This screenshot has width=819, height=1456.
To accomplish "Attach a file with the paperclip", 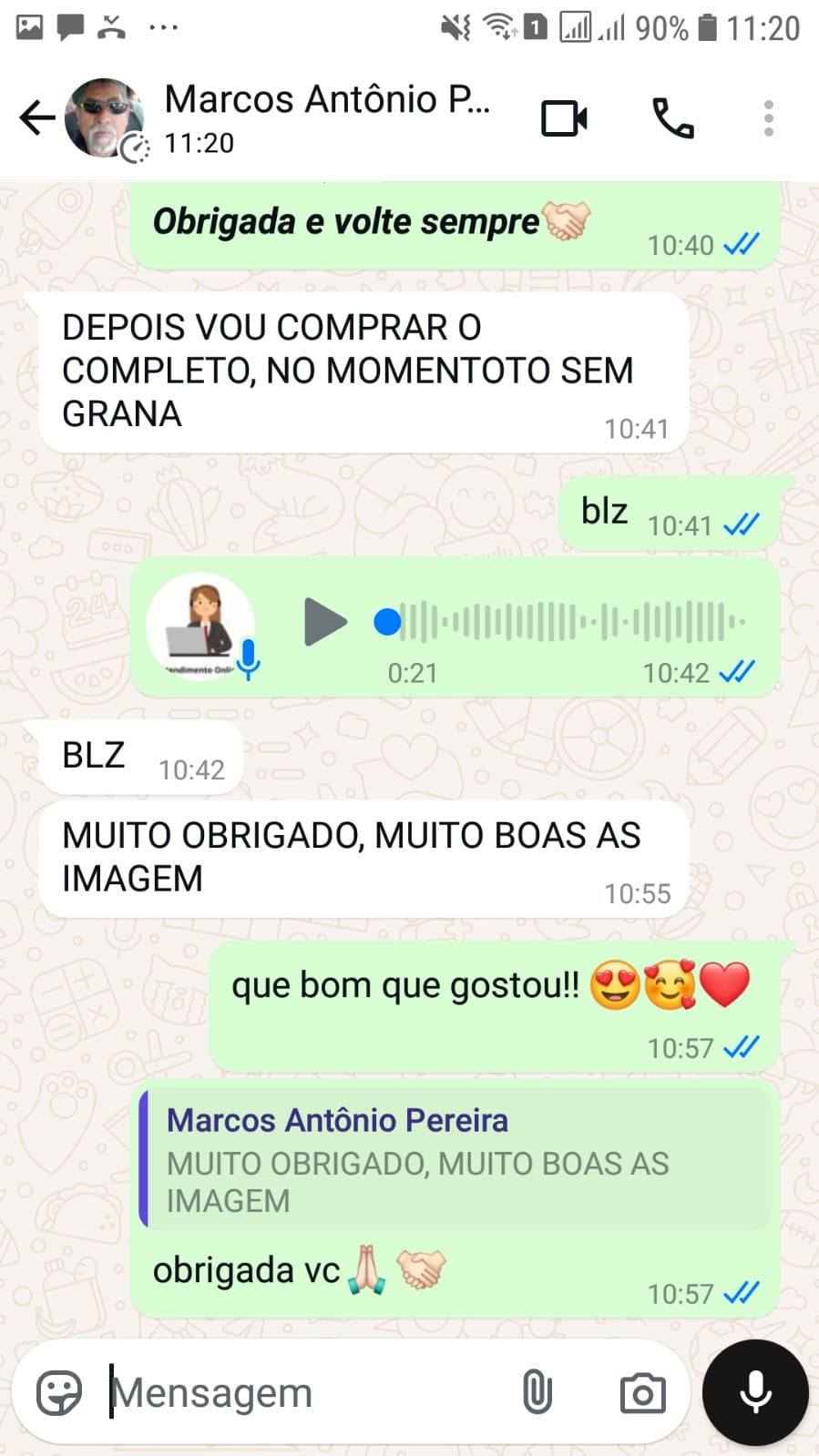I will click(537, 1392).
